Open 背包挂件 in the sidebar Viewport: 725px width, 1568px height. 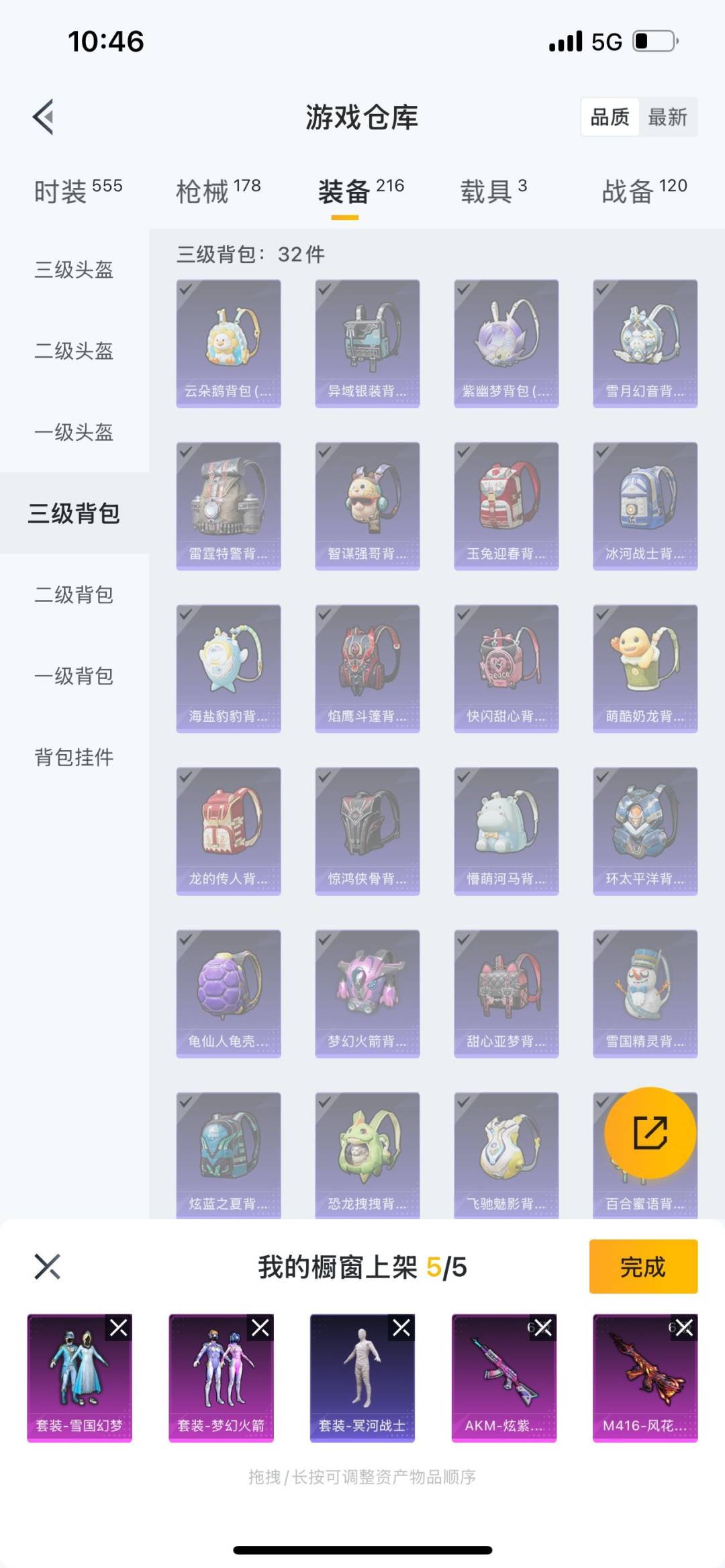coord(74,757)
